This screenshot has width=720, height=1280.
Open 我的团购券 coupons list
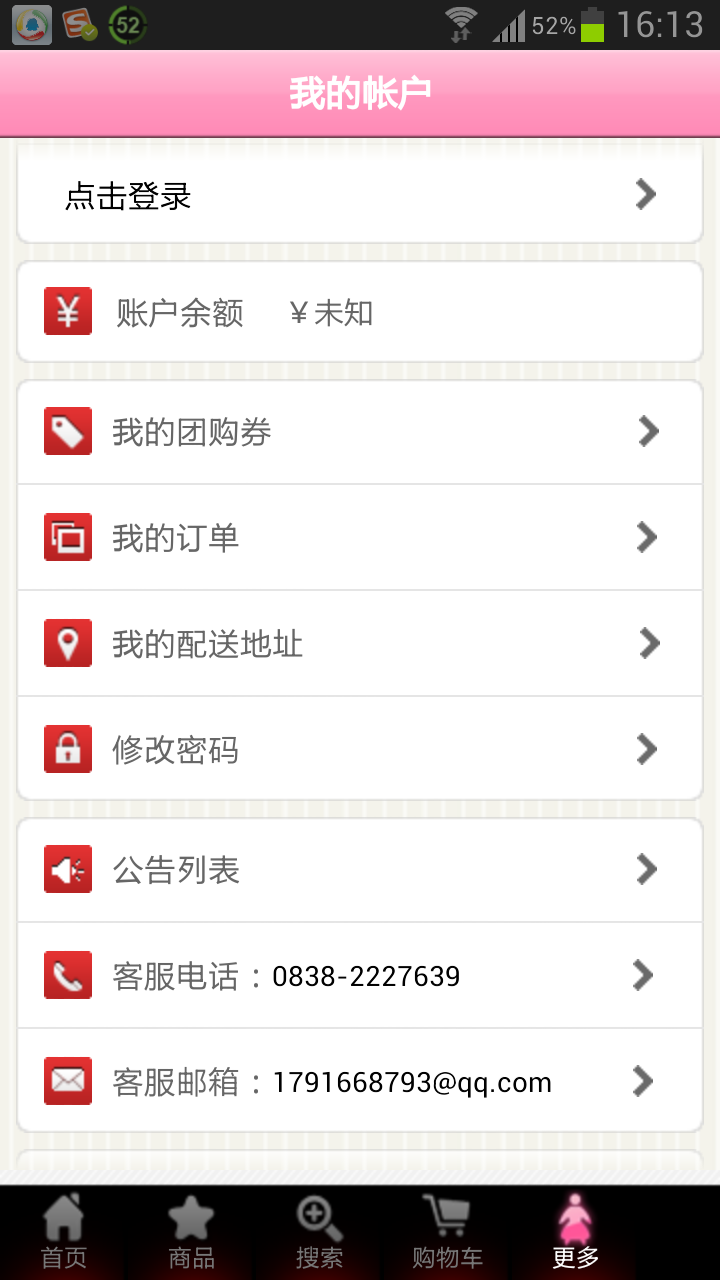360,432
